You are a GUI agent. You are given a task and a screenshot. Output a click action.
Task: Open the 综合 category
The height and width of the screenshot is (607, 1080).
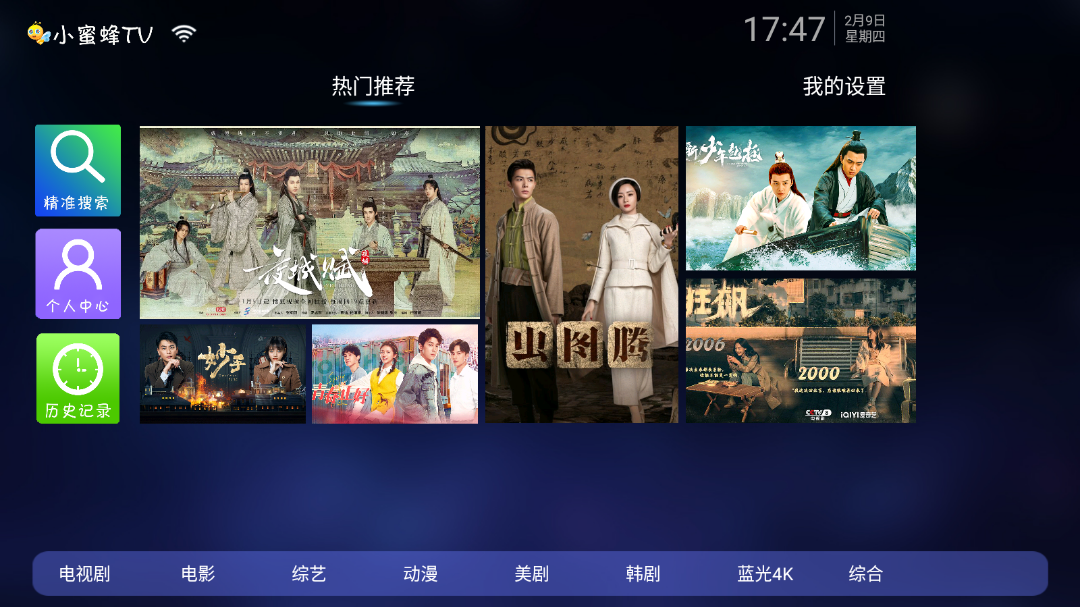pyautogui.click(x=866, y=574)
